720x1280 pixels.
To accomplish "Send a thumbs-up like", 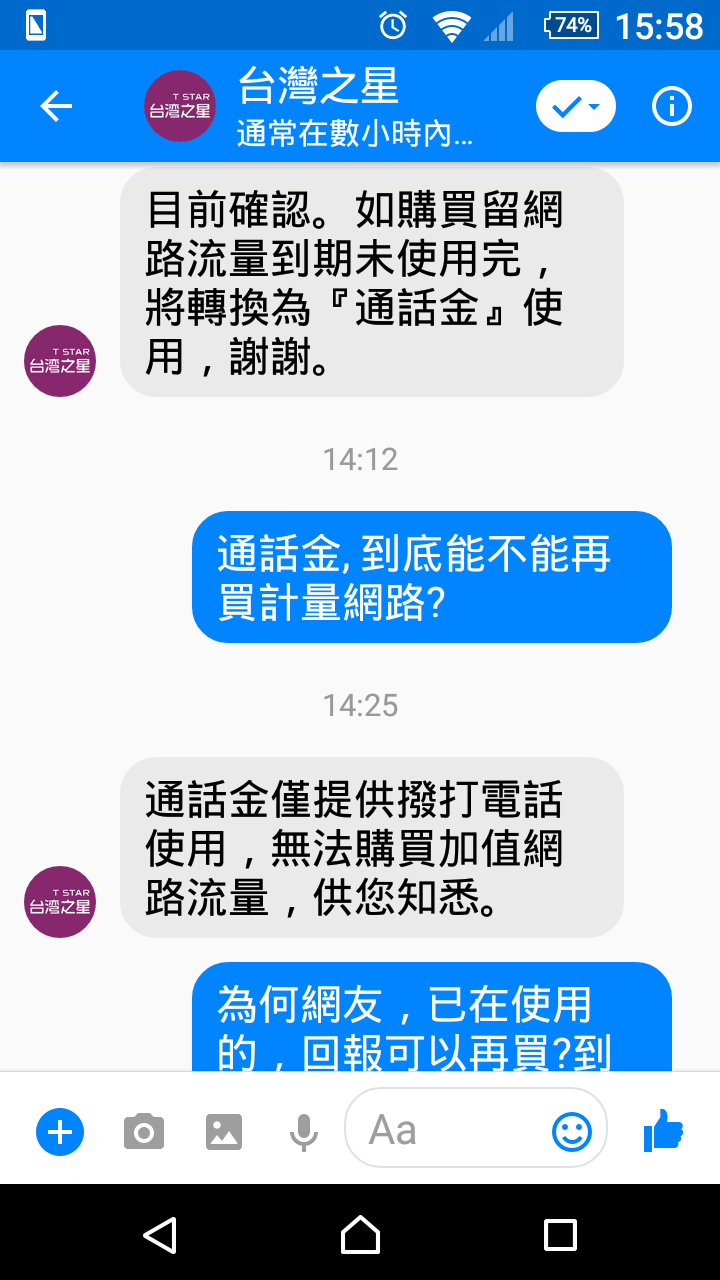I will click(663, 1131).
